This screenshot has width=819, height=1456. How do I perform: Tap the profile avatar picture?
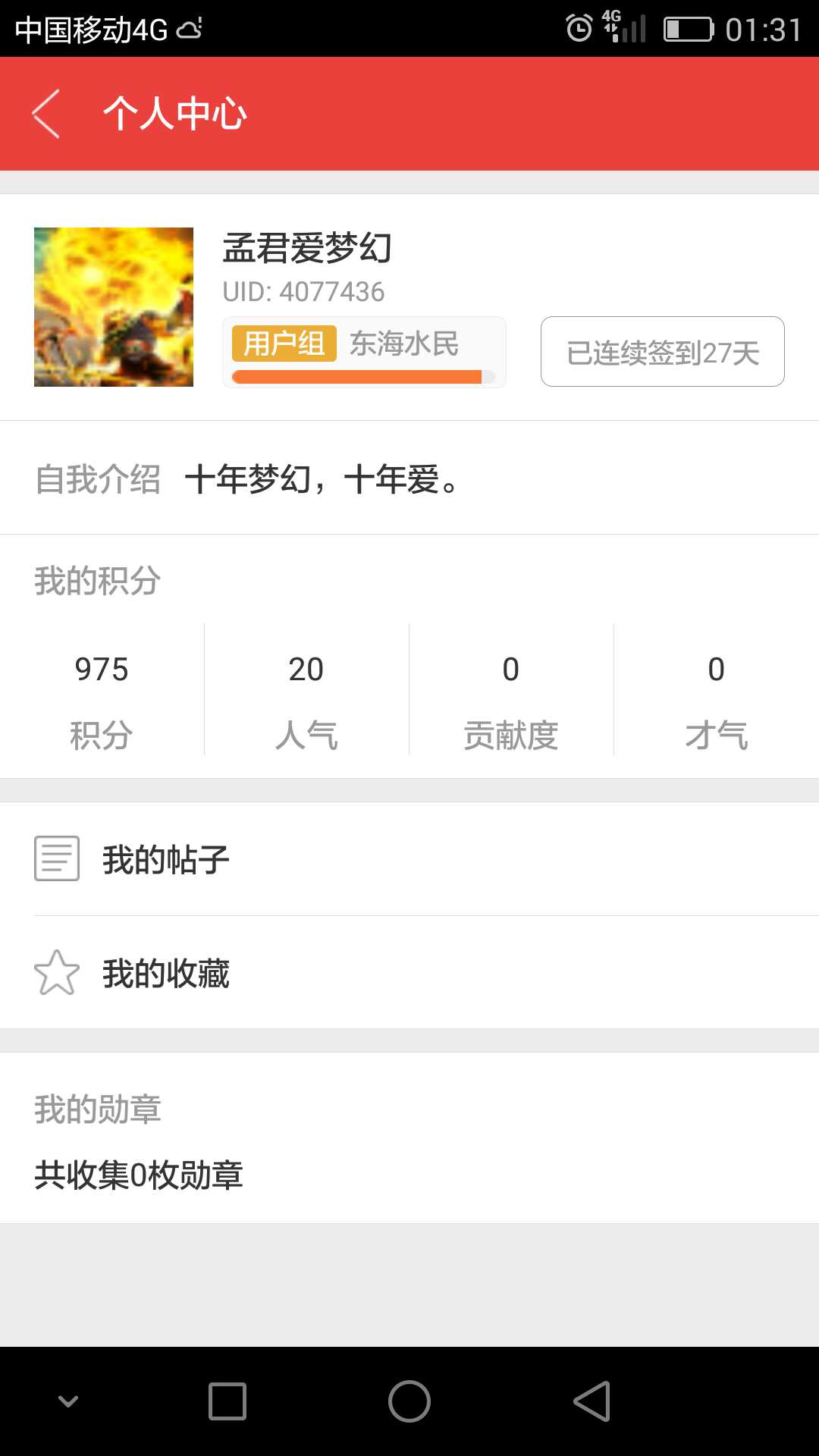(114, 307)
